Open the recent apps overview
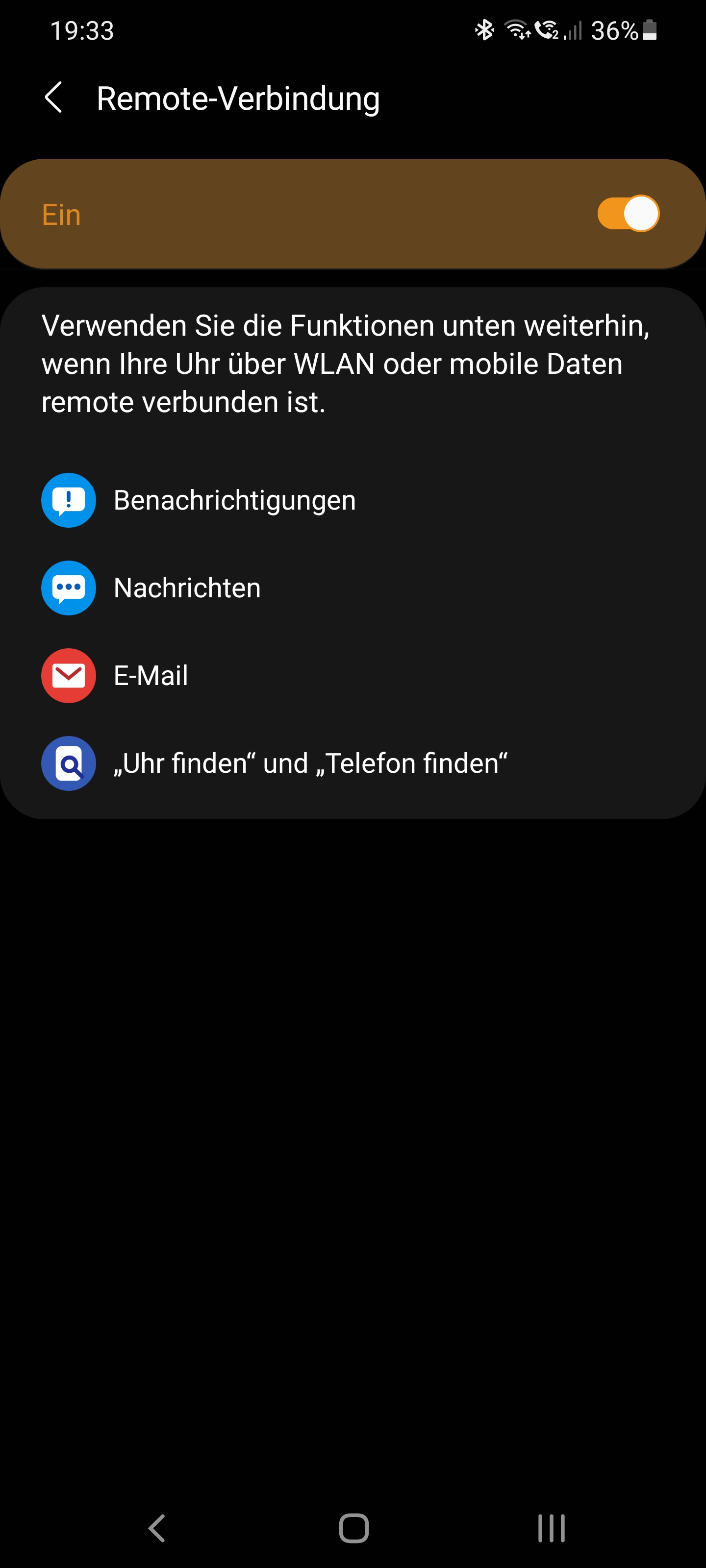 click(x=551, y=1528)
